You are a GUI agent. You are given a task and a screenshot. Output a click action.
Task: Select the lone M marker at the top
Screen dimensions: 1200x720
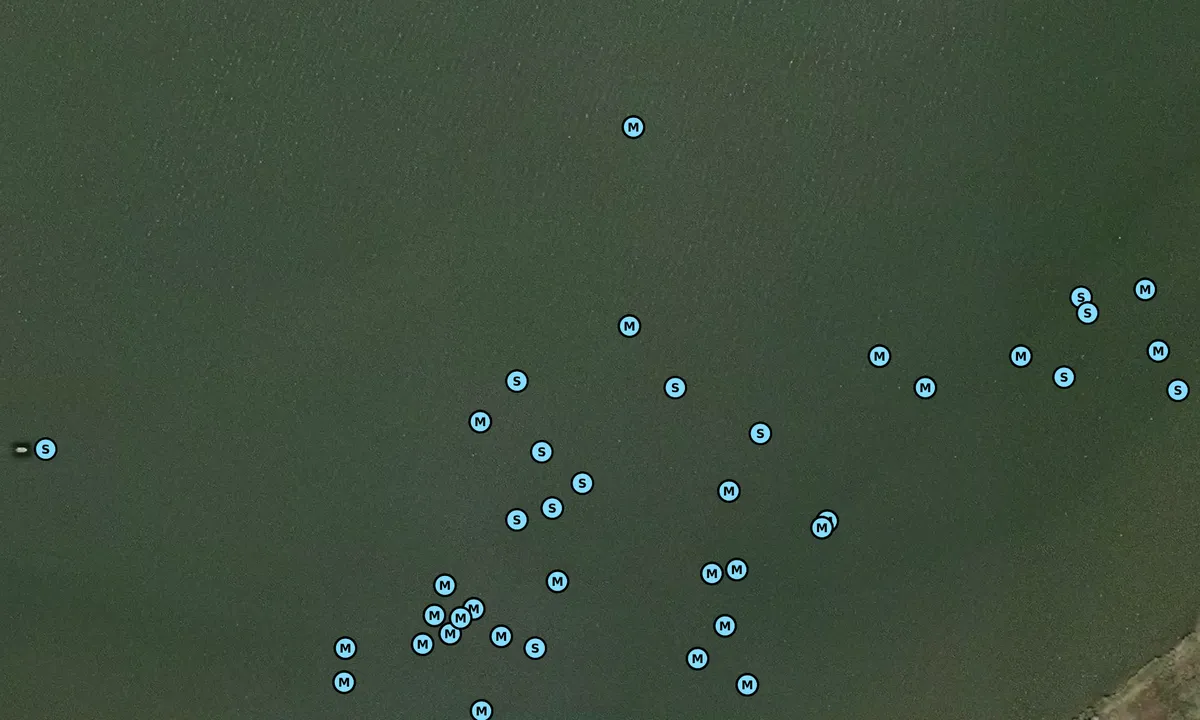click(633, 127)
